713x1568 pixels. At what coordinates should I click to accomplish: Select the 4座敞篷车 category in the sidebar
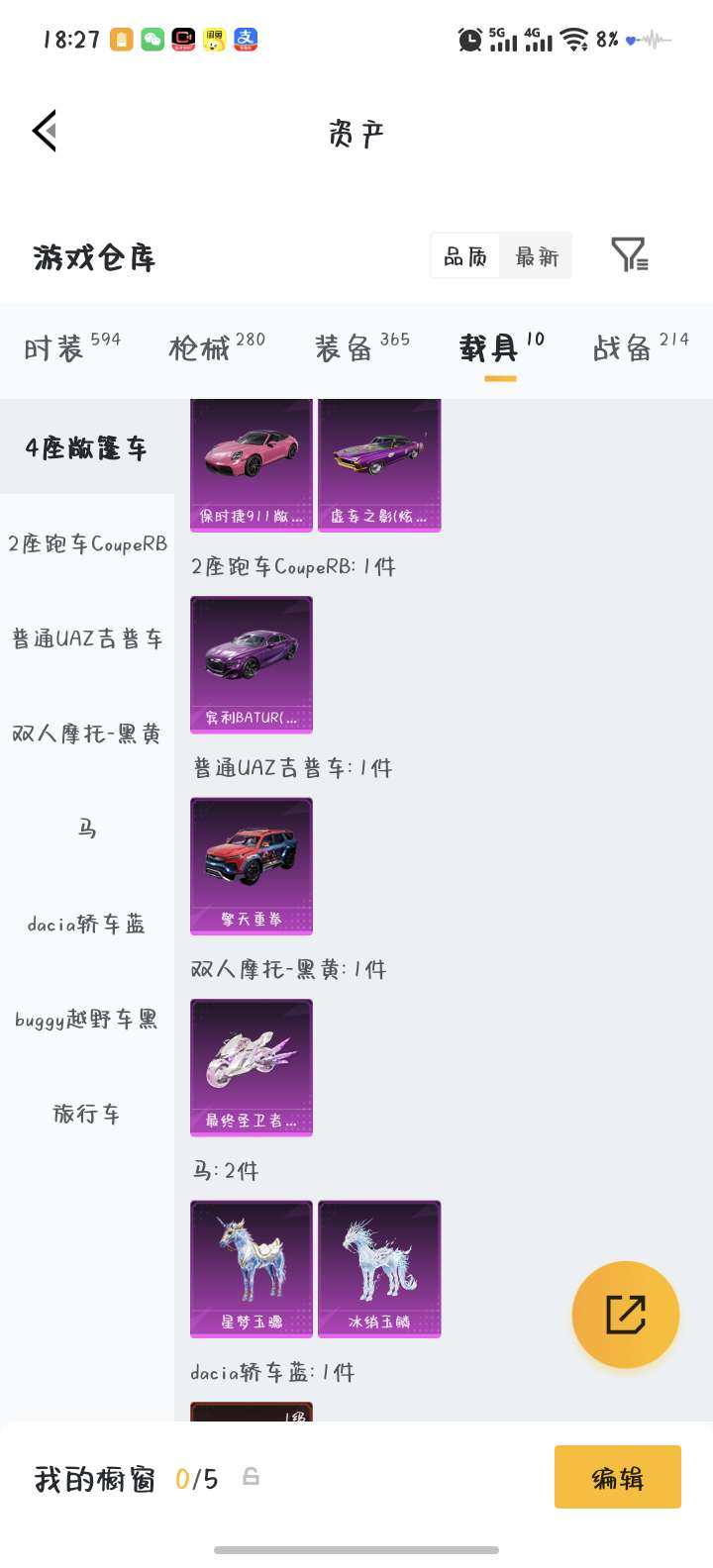(x=86, y=448)
